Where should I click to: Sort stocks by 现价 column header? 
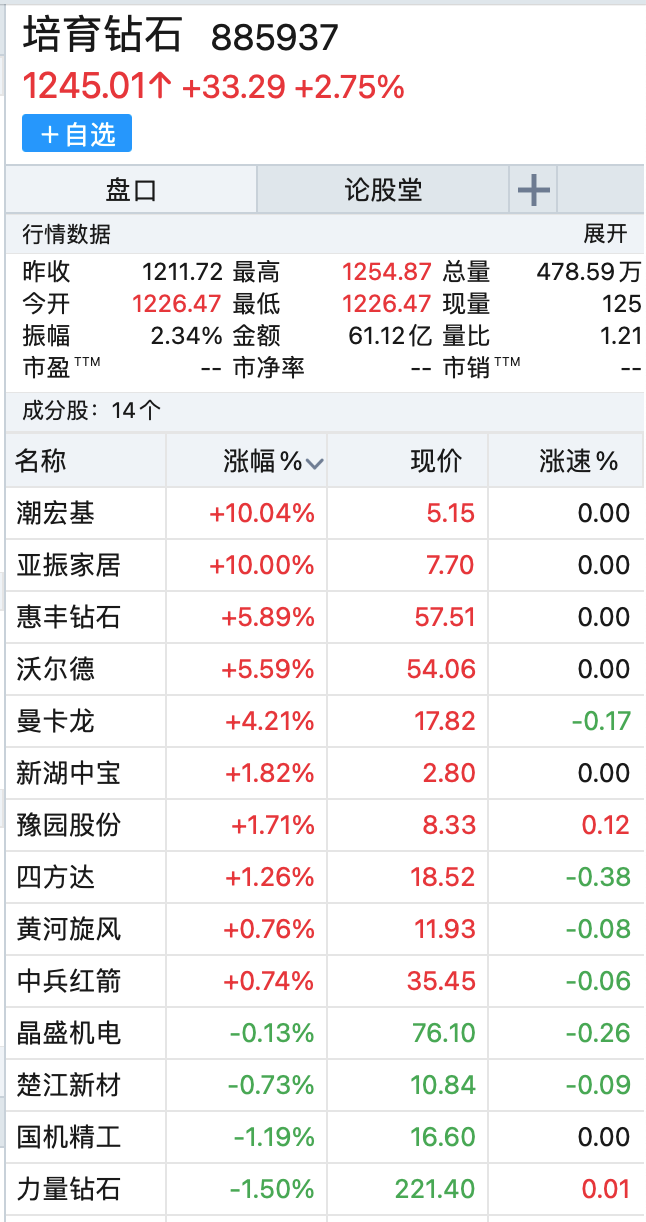437,461
